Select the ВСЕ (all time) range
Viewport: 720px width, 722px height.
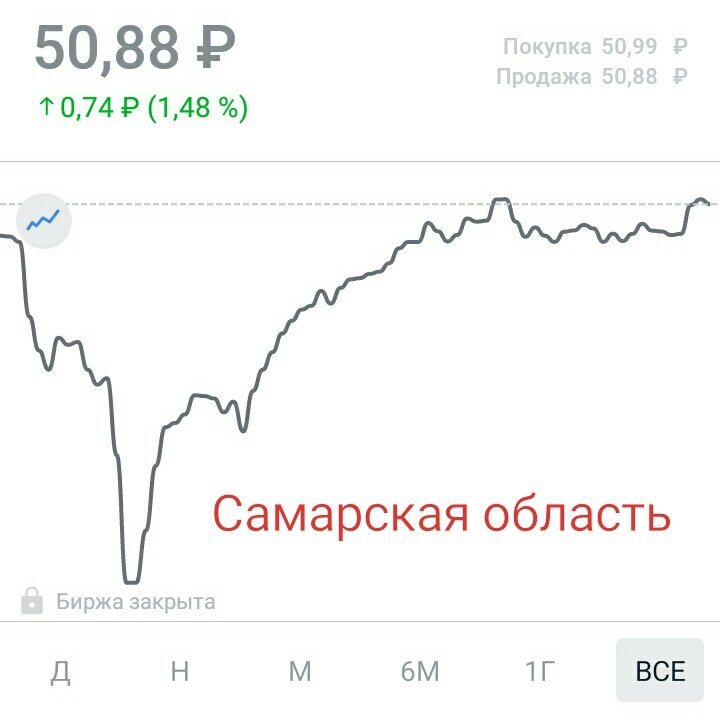pos(660,671)
